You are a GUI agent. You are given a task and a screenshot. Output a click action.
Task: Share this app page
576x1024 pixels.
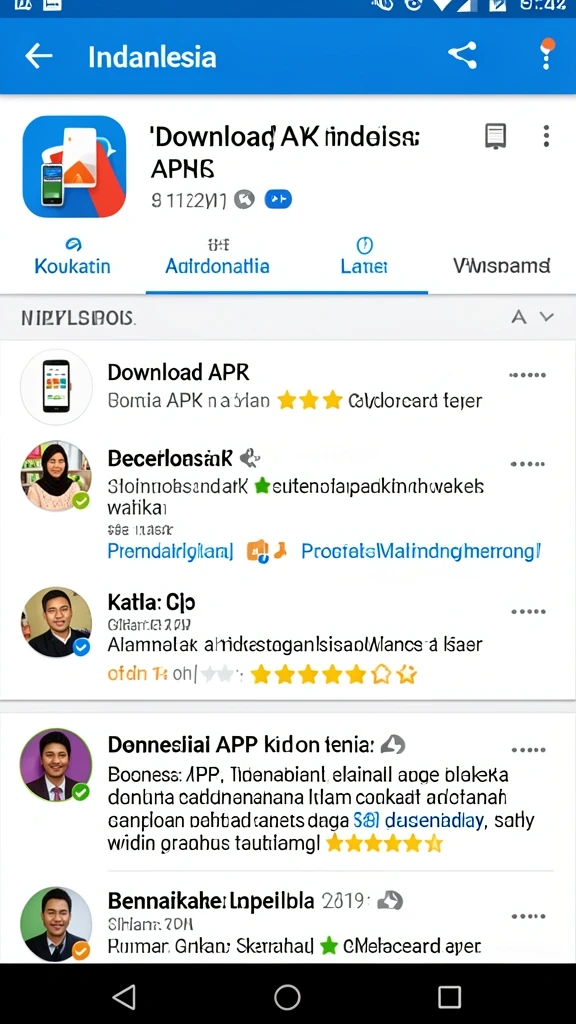click(462, 56)
